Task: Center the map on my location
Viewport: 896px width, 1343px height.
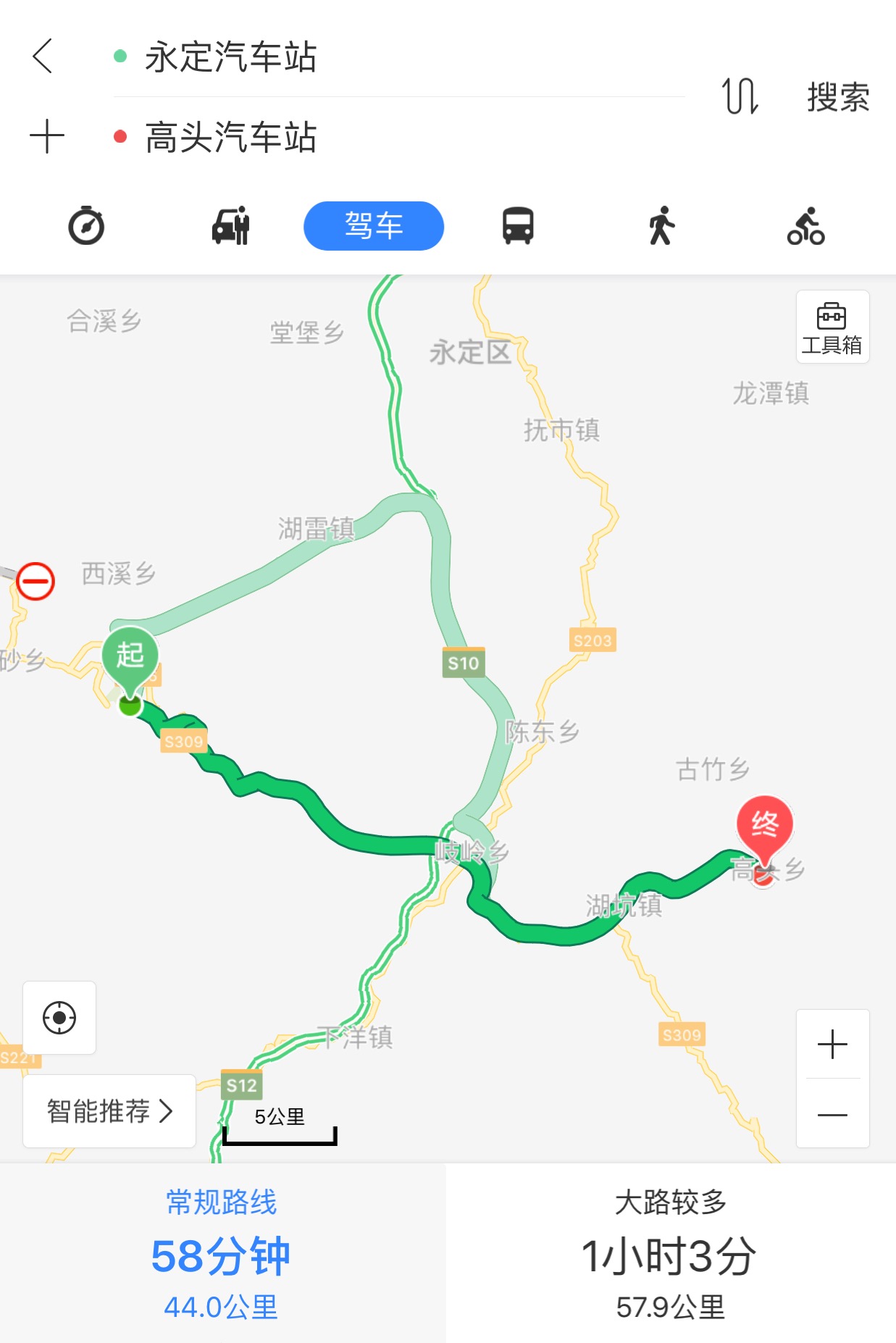Action: 59,1018
